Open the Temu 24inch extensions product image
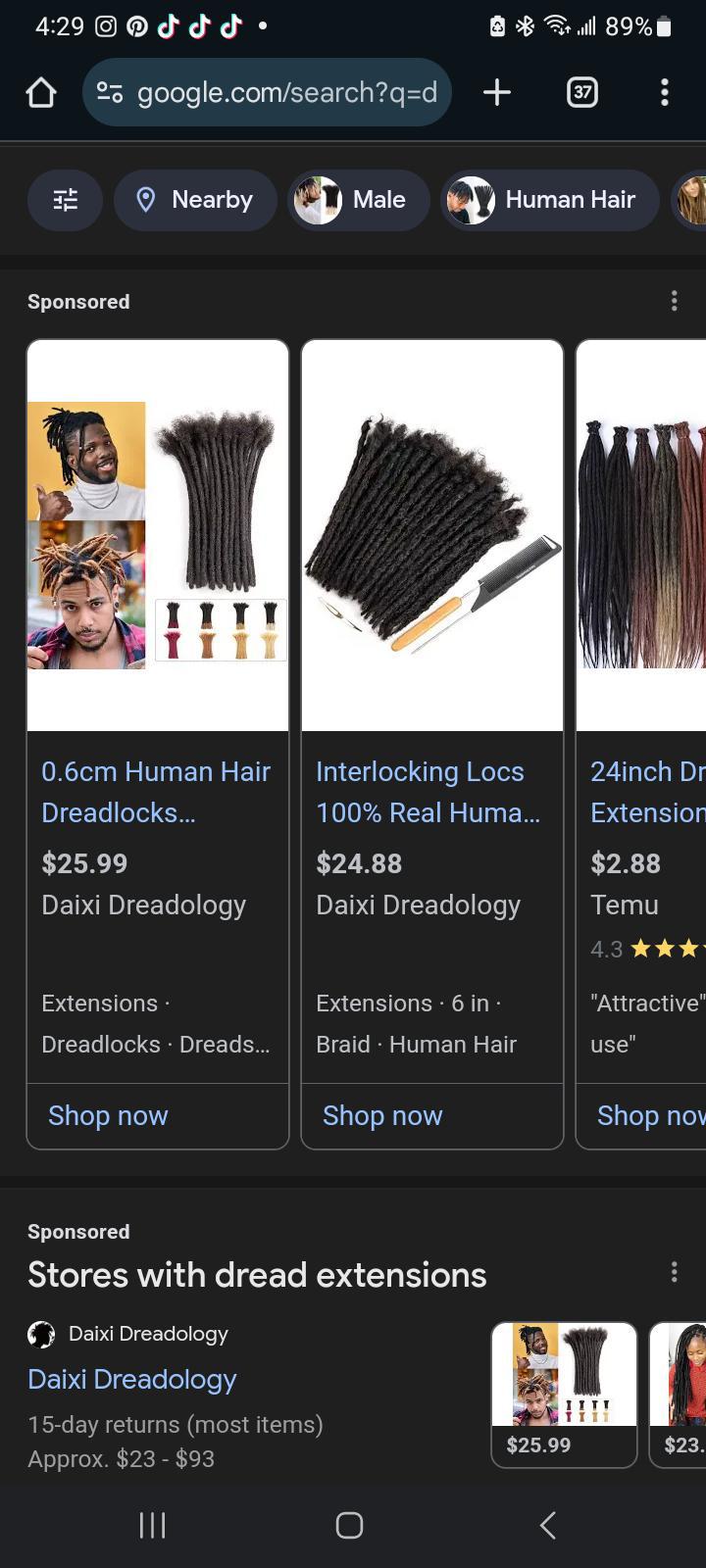The height and width of the screenshot is (1568, 706). (x=642, y=535)
